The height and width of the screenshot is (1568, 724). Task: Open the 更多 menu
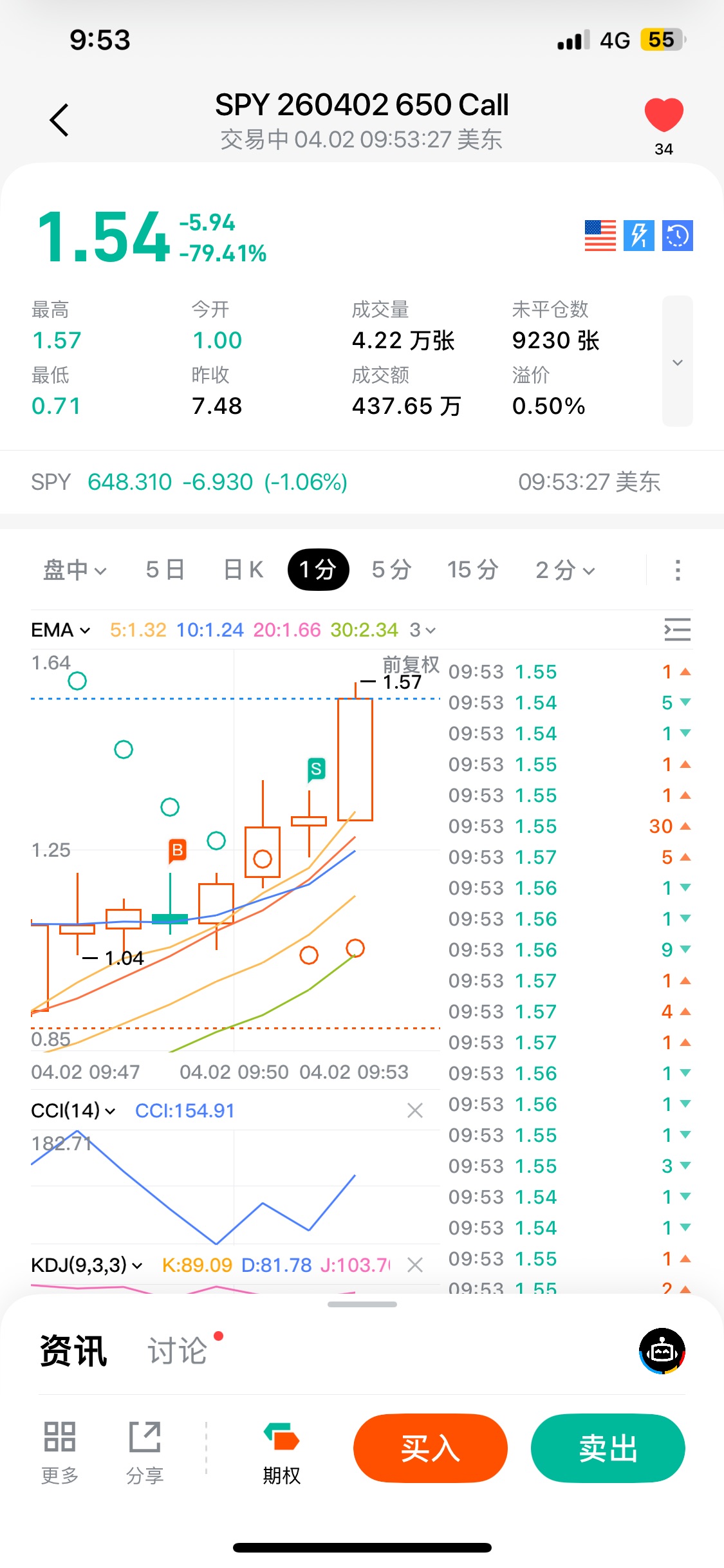click(x=60, y=1450)
